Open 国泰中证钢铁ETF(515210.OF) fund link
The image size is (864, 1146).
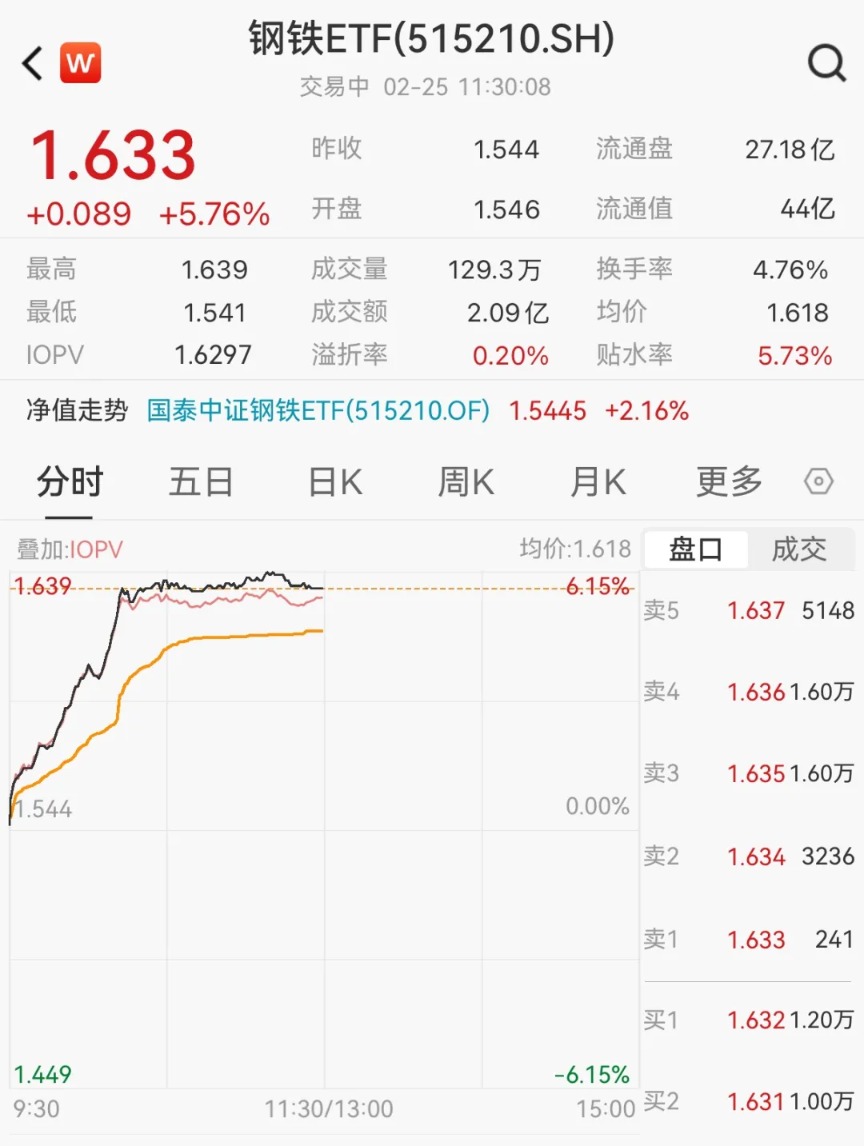(319, 411)
